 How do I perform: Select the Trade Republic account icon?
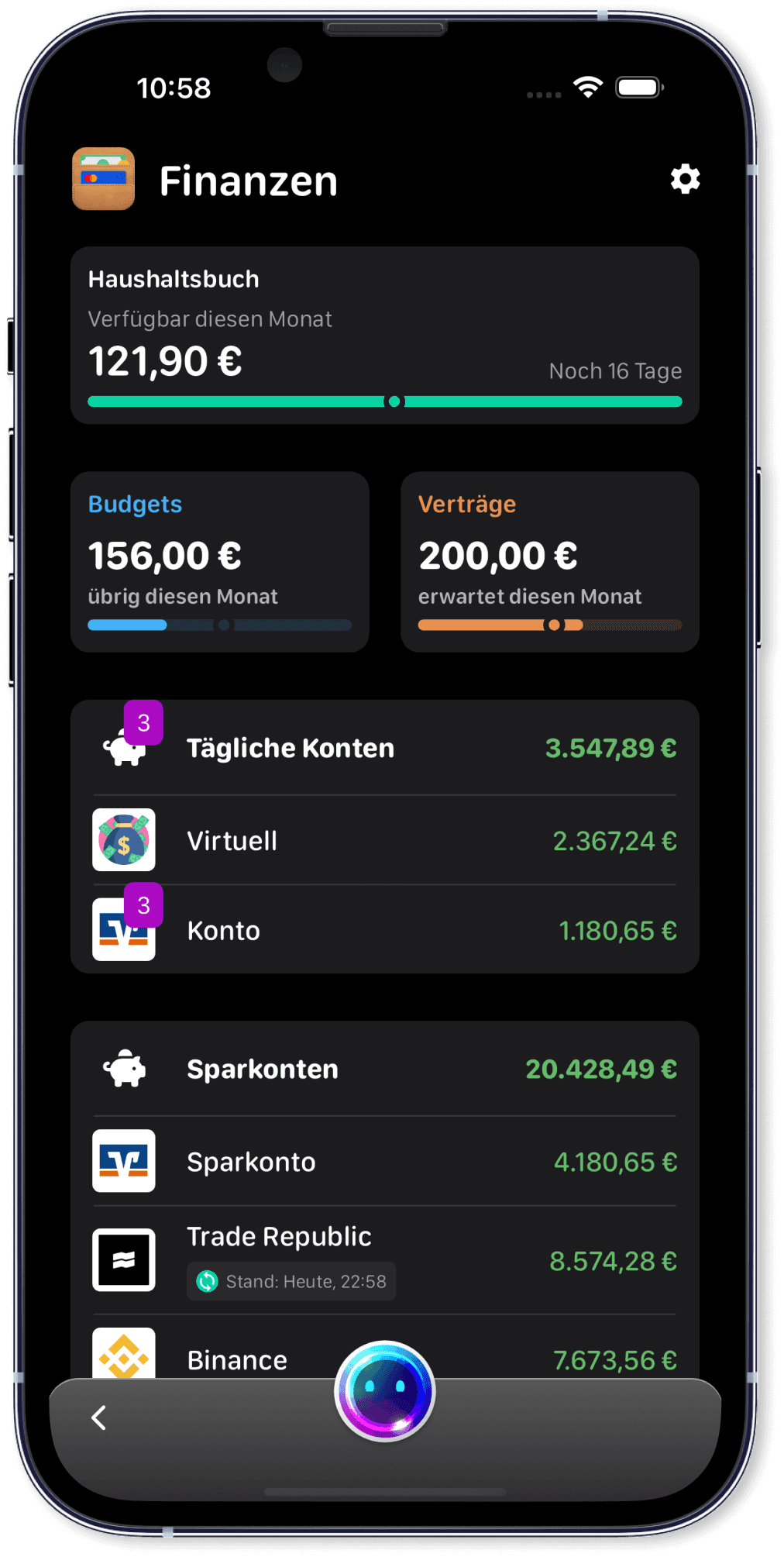tap(124, 1260)
